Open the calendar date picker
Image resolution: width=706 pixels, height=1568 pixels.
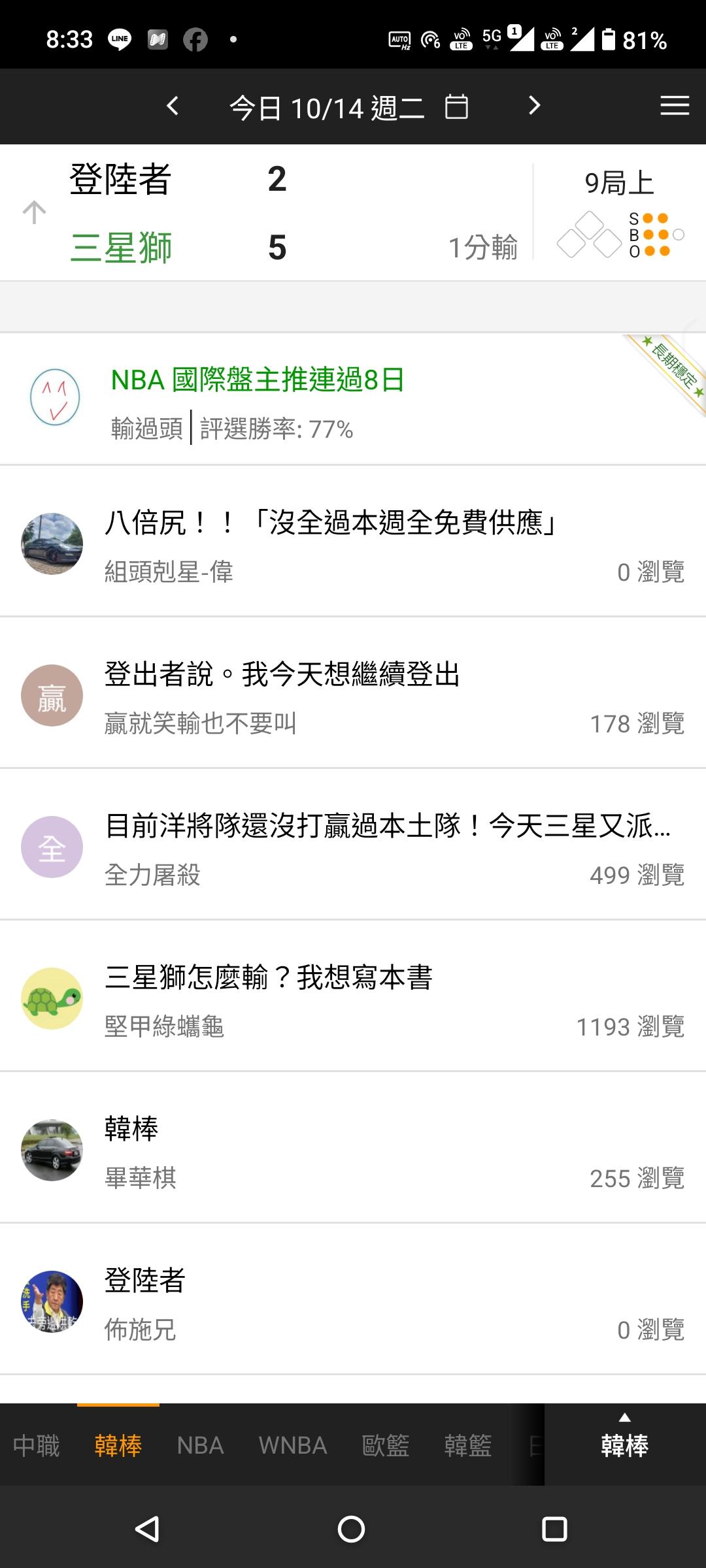[456, 106]
